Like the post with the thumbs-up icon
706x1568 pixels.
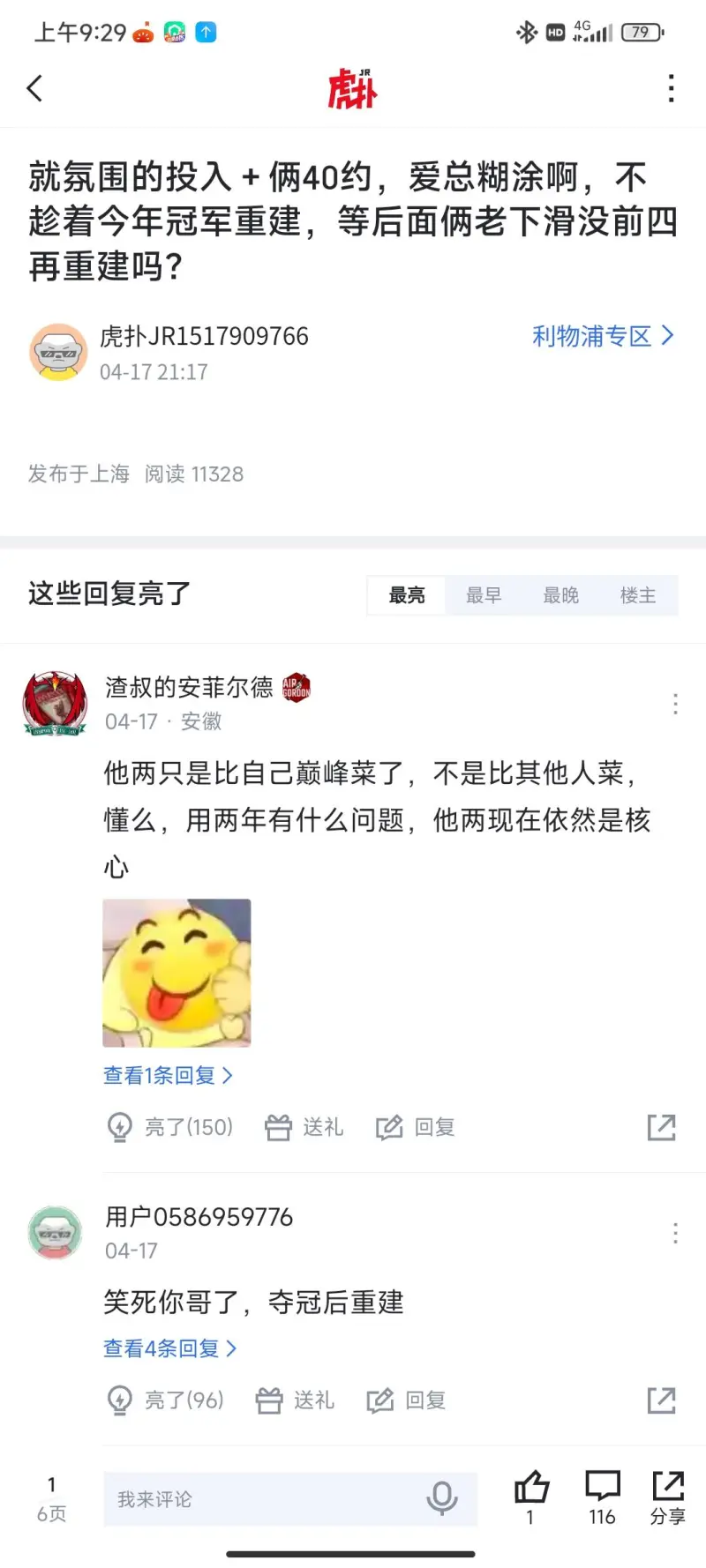click(531, 1490)
